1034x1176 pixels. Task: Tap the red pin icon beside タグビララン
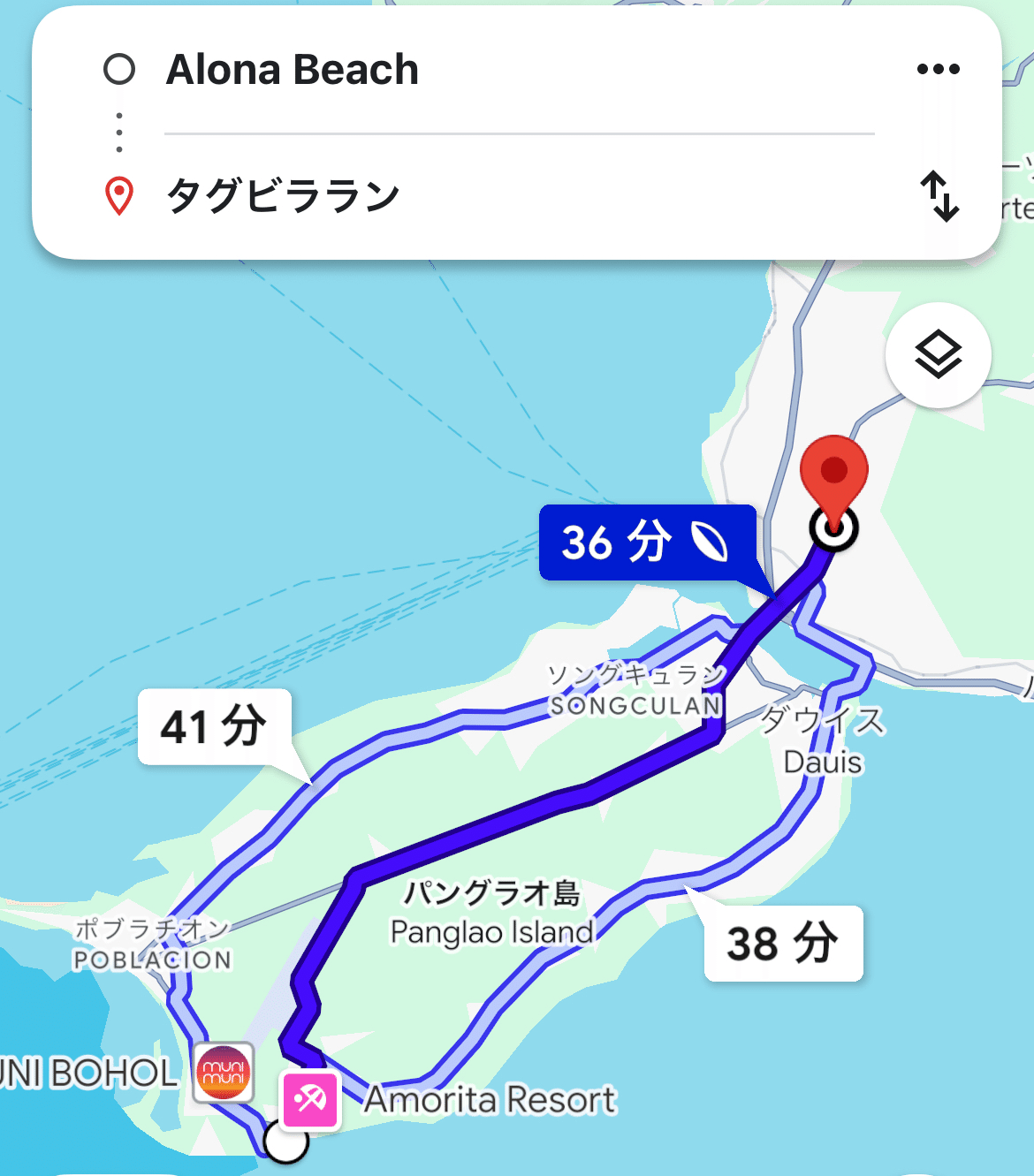click(x=120, y=193)
